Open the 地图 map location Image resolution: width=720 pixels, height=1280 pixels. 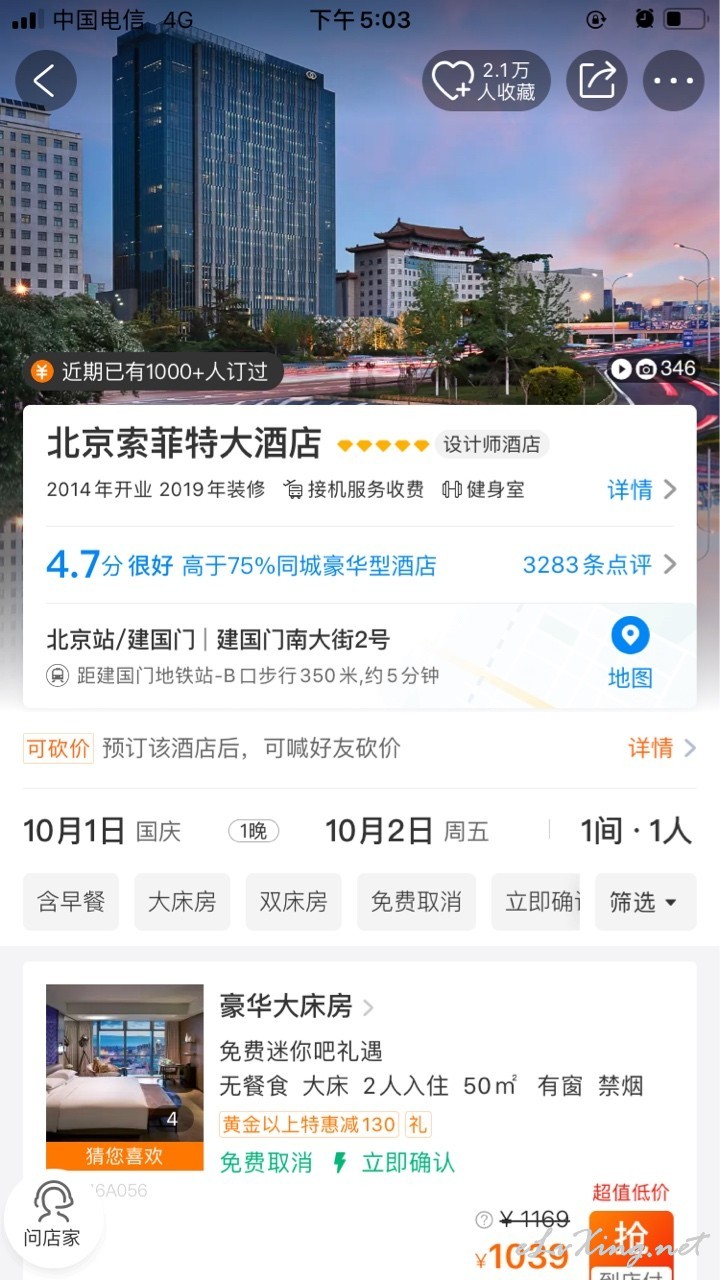click(x=630, y=653)
